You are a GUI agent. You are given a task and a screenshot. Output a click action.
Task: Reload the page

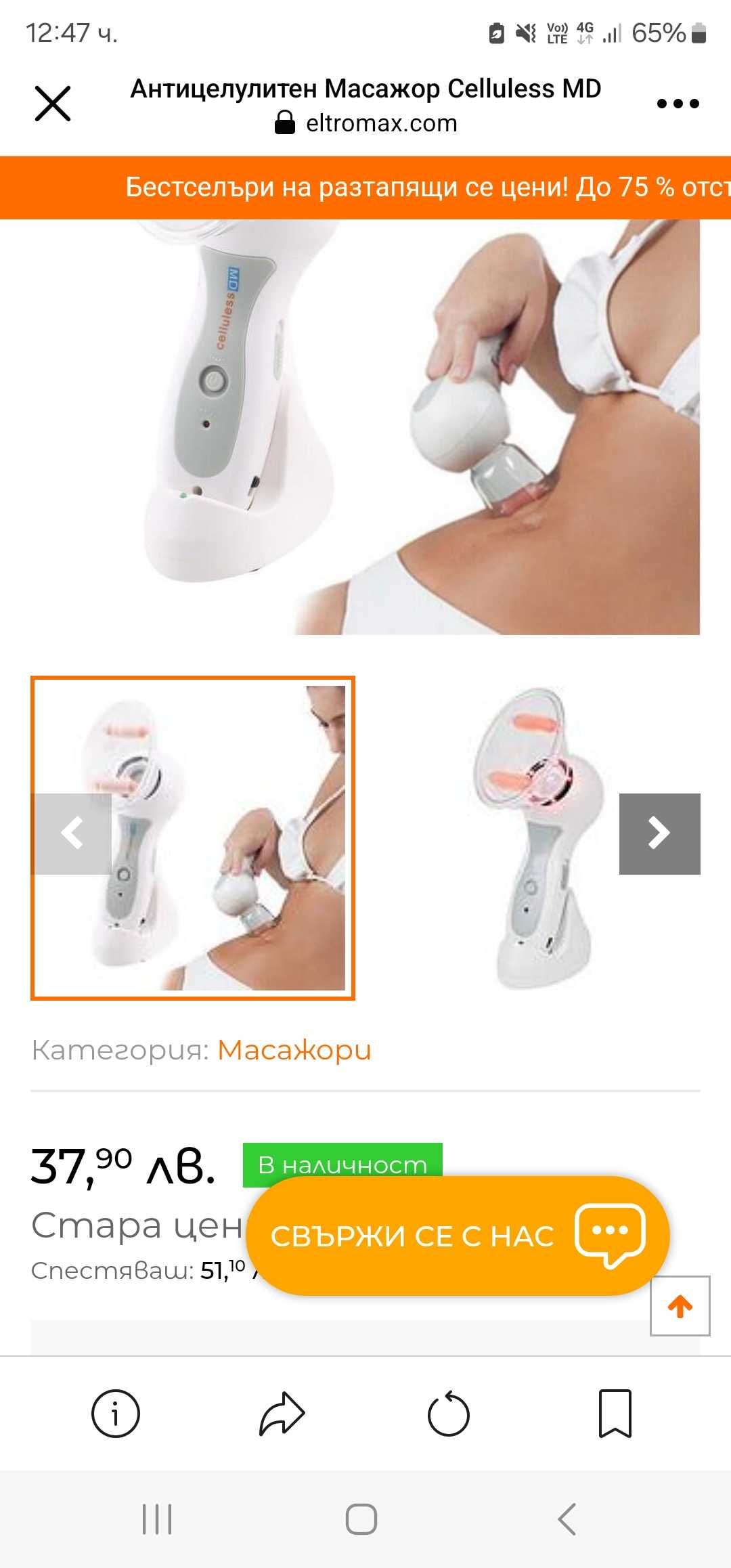[x=449, y=1414]
